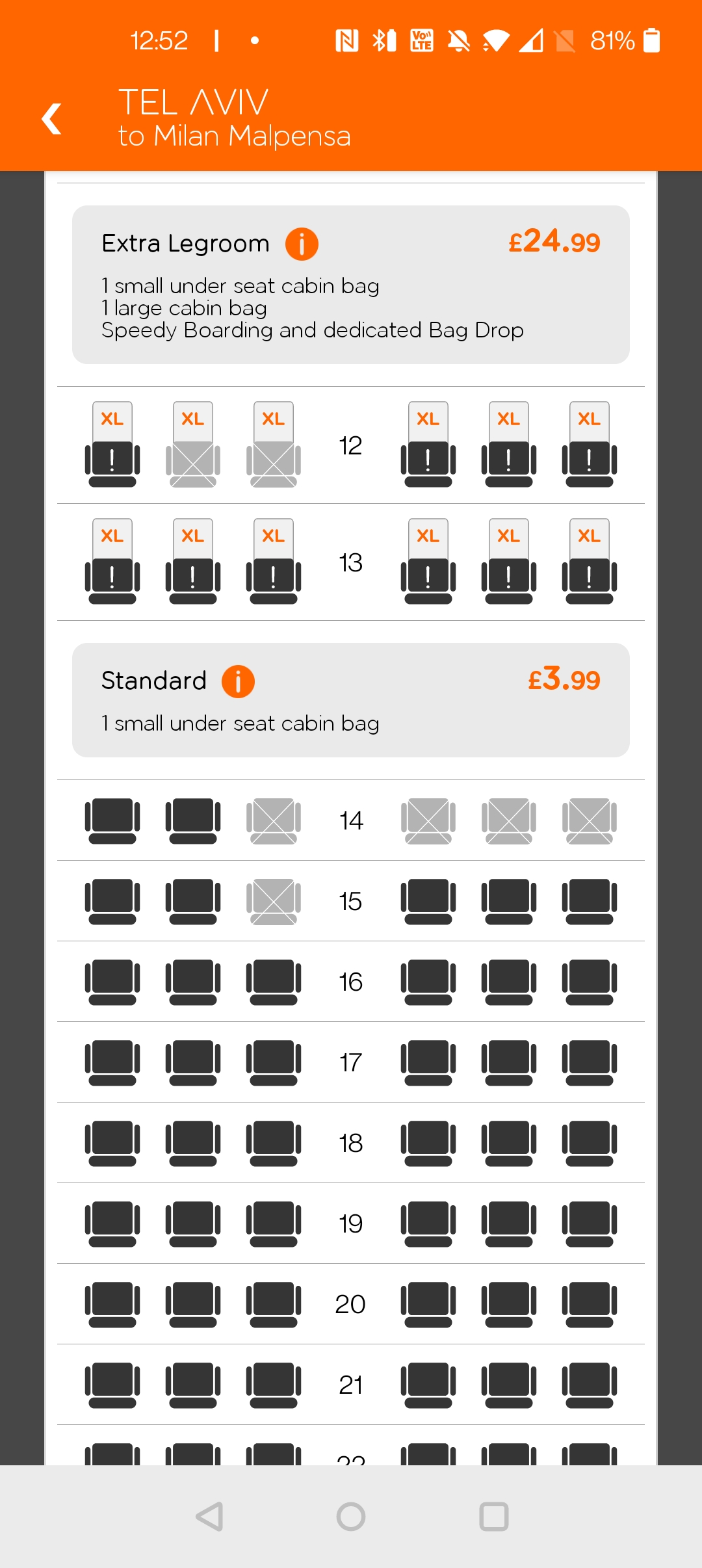Choose the third seat in row 16
The width and height of the screenshot is (702, 1568).
click(274, 982)
